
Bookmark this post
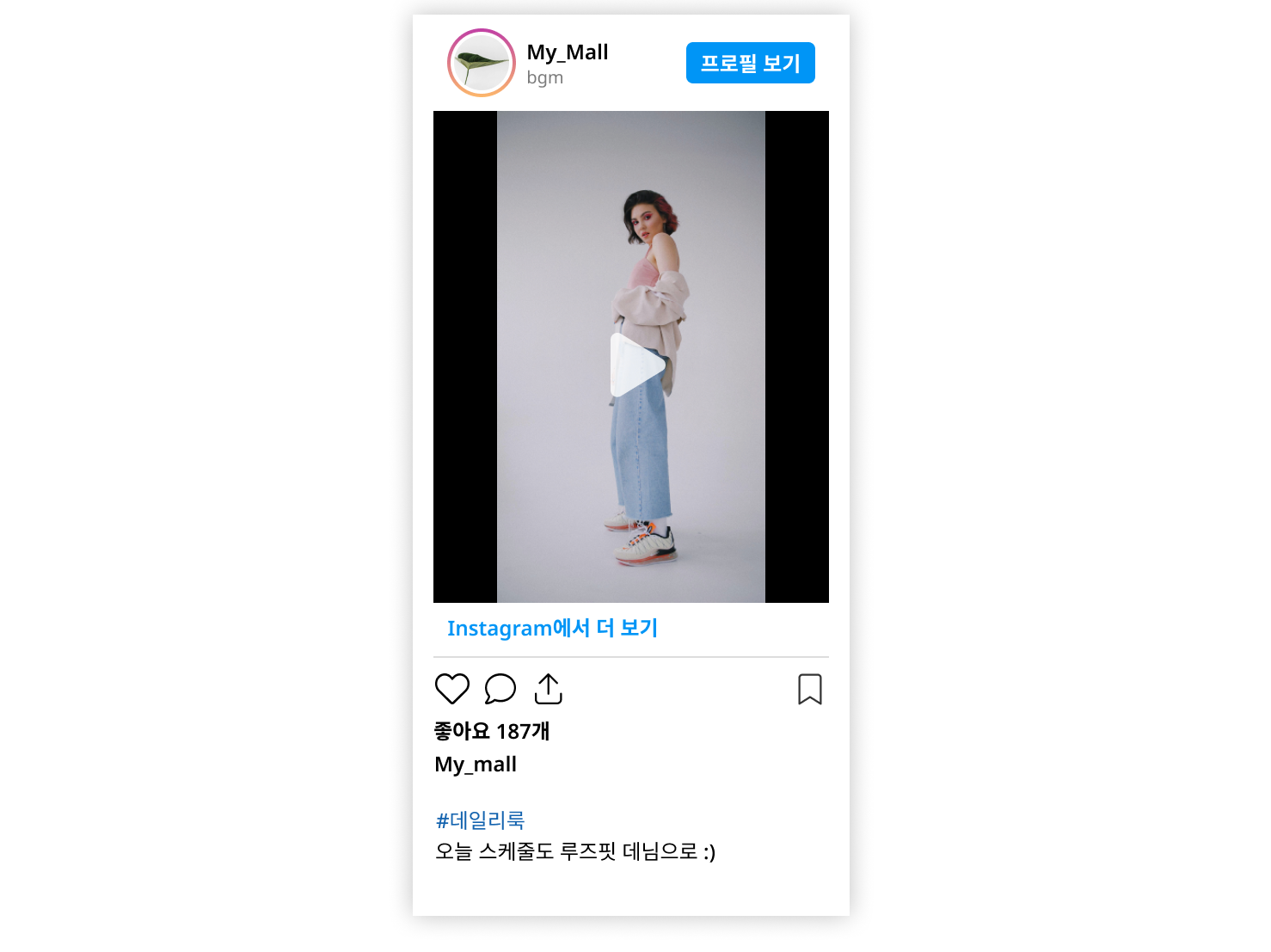coord(809,689)
